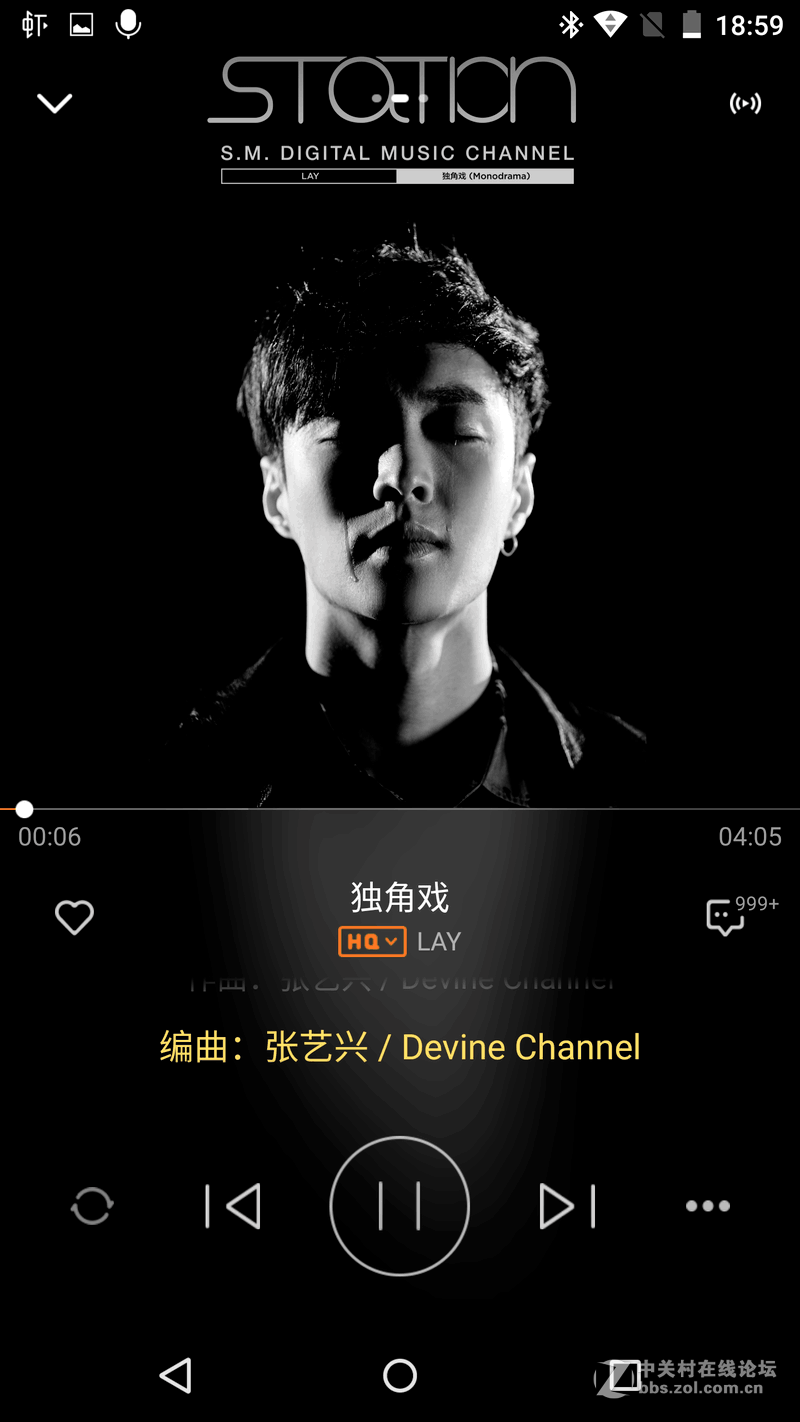Expand the battery status indicator
The image size is (800, 1422).
(x=694, y=25)
